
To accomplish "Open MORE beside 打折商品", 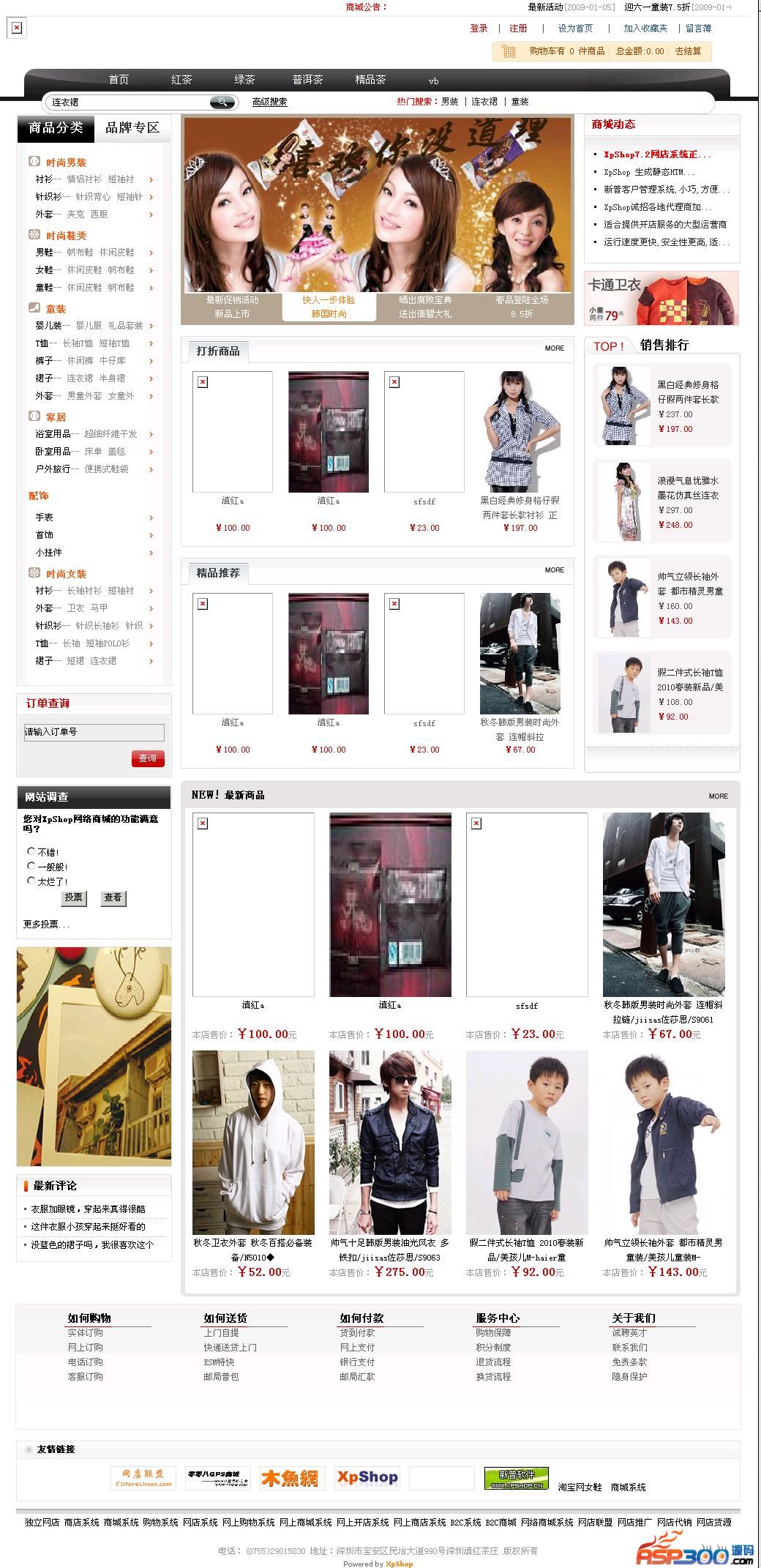I will click(554, 348).
